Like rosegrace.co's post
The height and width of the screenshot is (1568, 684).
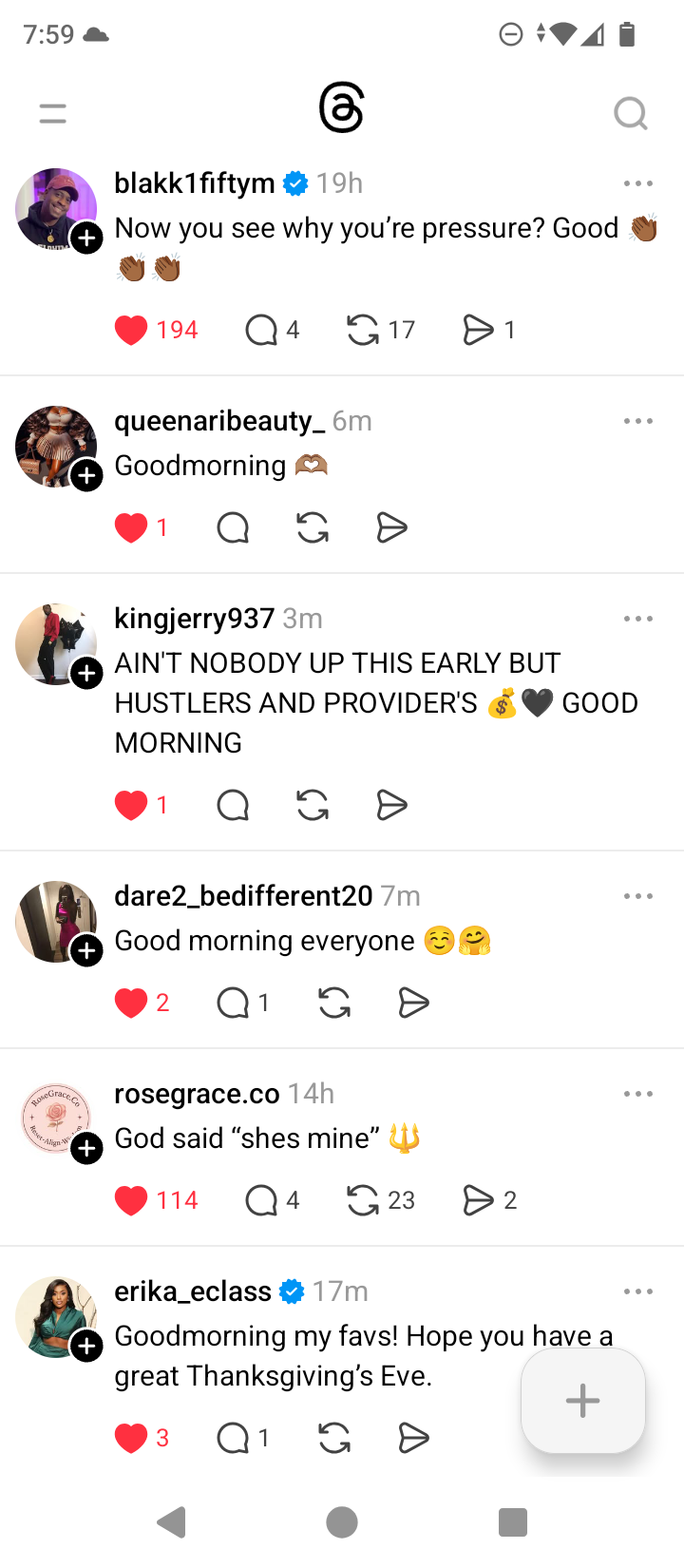point(131,1200)
